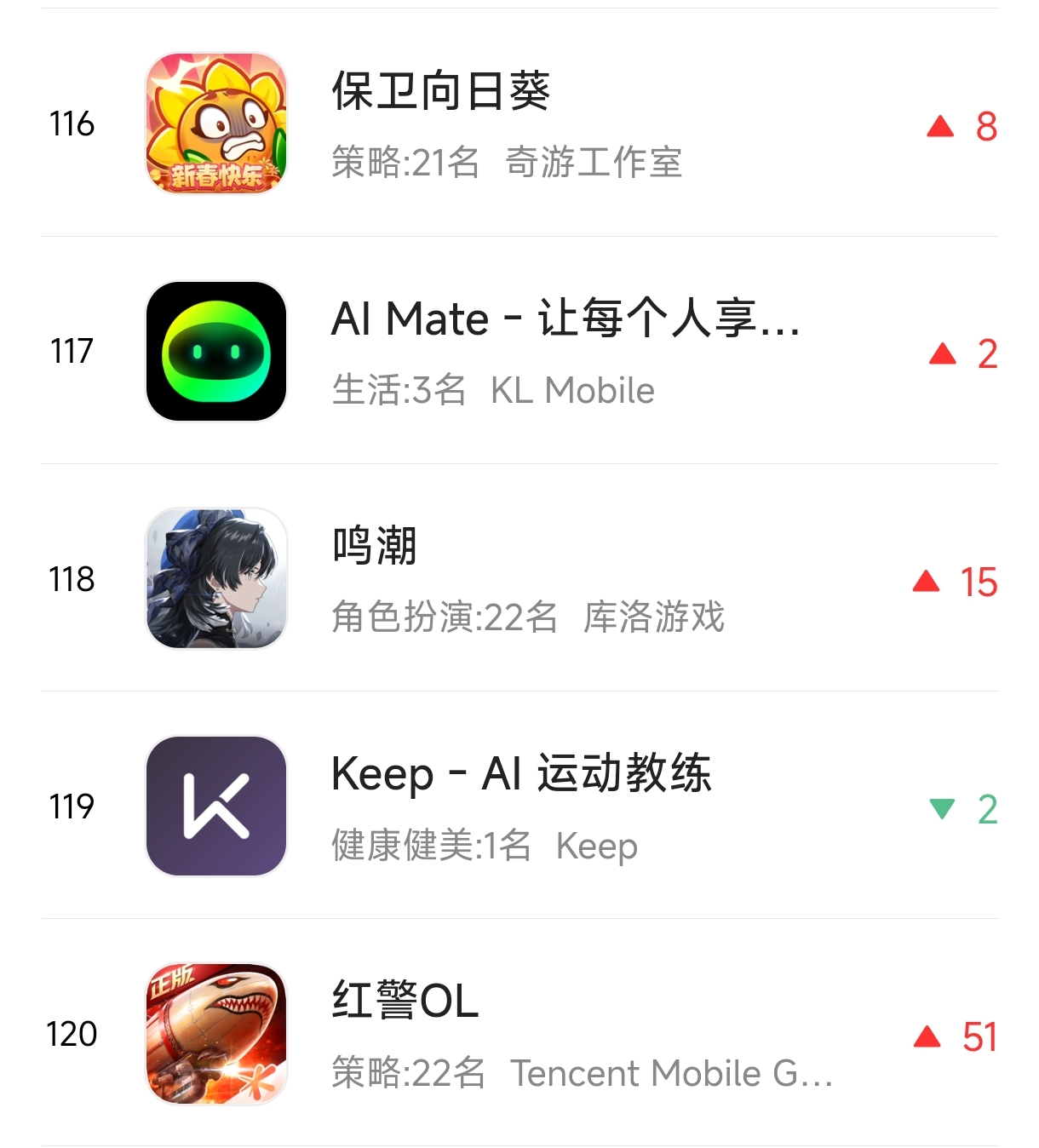Screen dimensions: 1039x1148
Task: View the 红警OL listing
Action: (x=519, y=1032)
